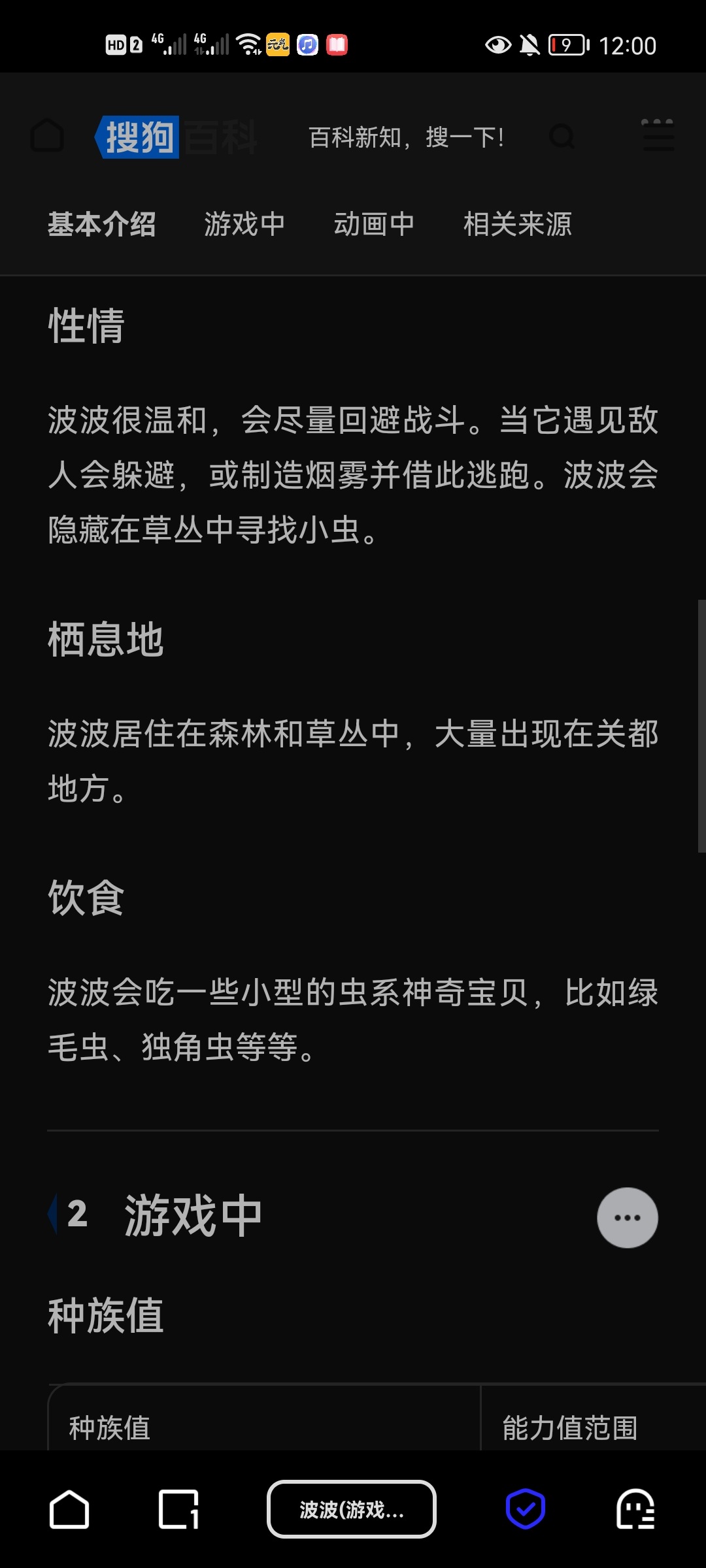Image resolution: width=706 pixels, height=1568 pixels.
Task: Tap the search magnifier icon
Action: pyautogui.click(x=562, y=137)
